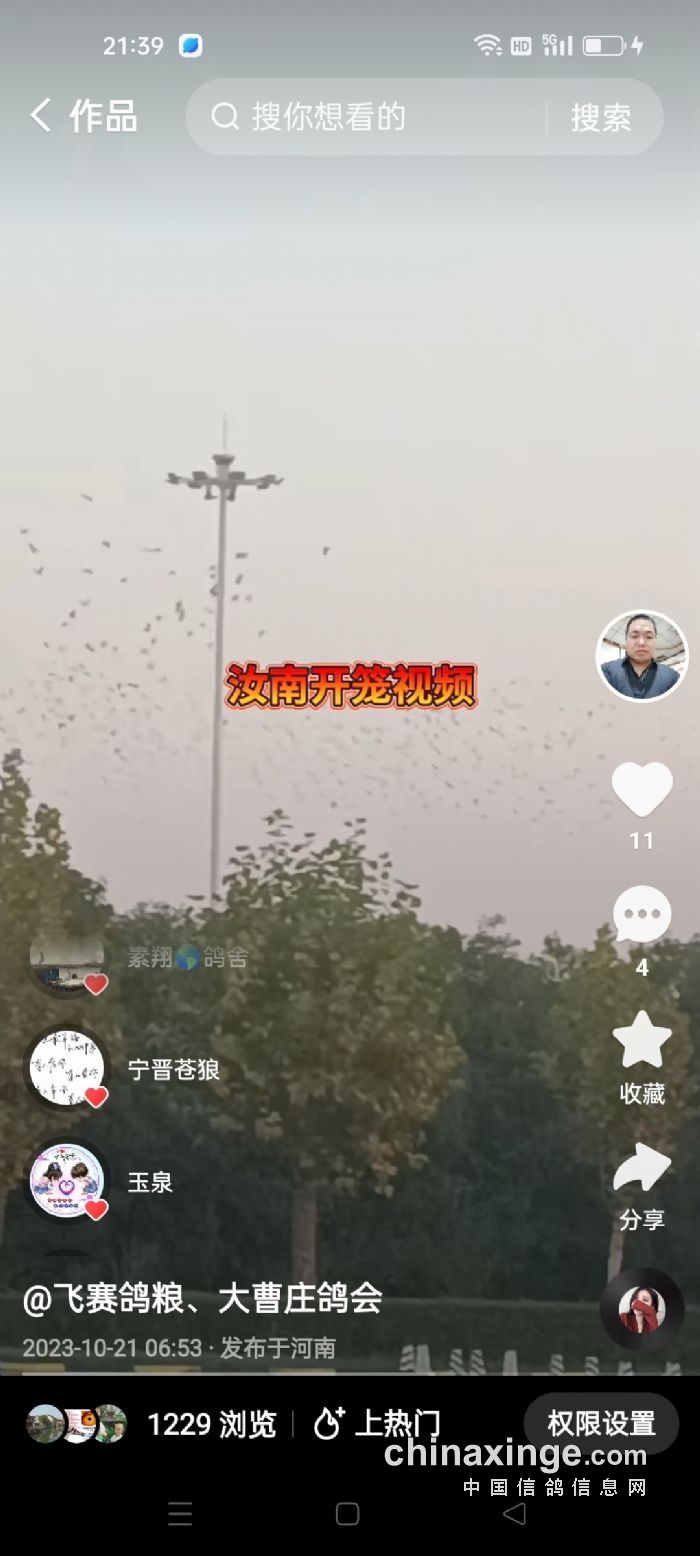View the 1229 浏览 viewers list
700x1556 pixels.
pos(210,1424)
